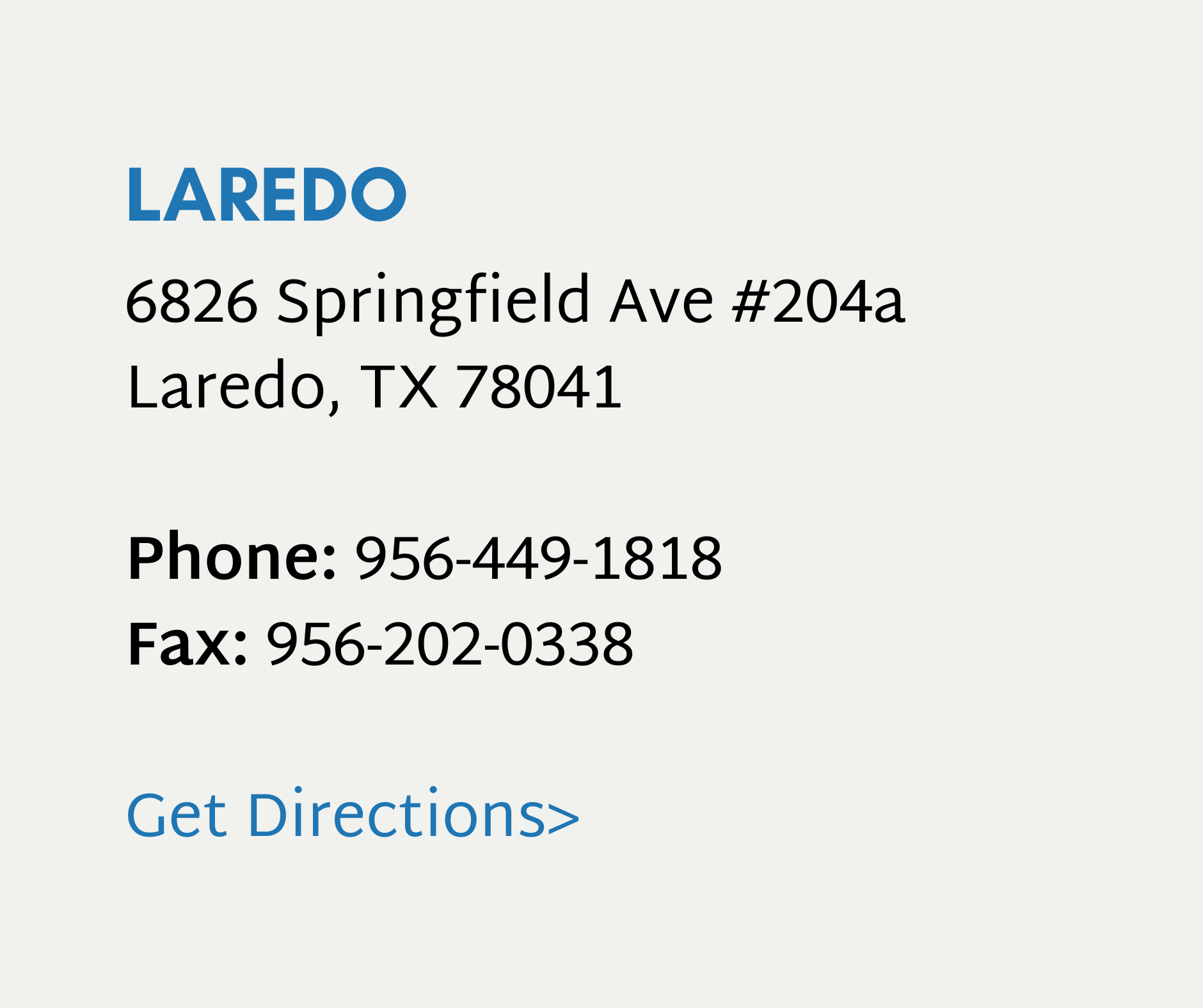This screenshot has width=1203, height=1008.
Task: Open the Get Directions link for Laredo
Action: [353, 815]
